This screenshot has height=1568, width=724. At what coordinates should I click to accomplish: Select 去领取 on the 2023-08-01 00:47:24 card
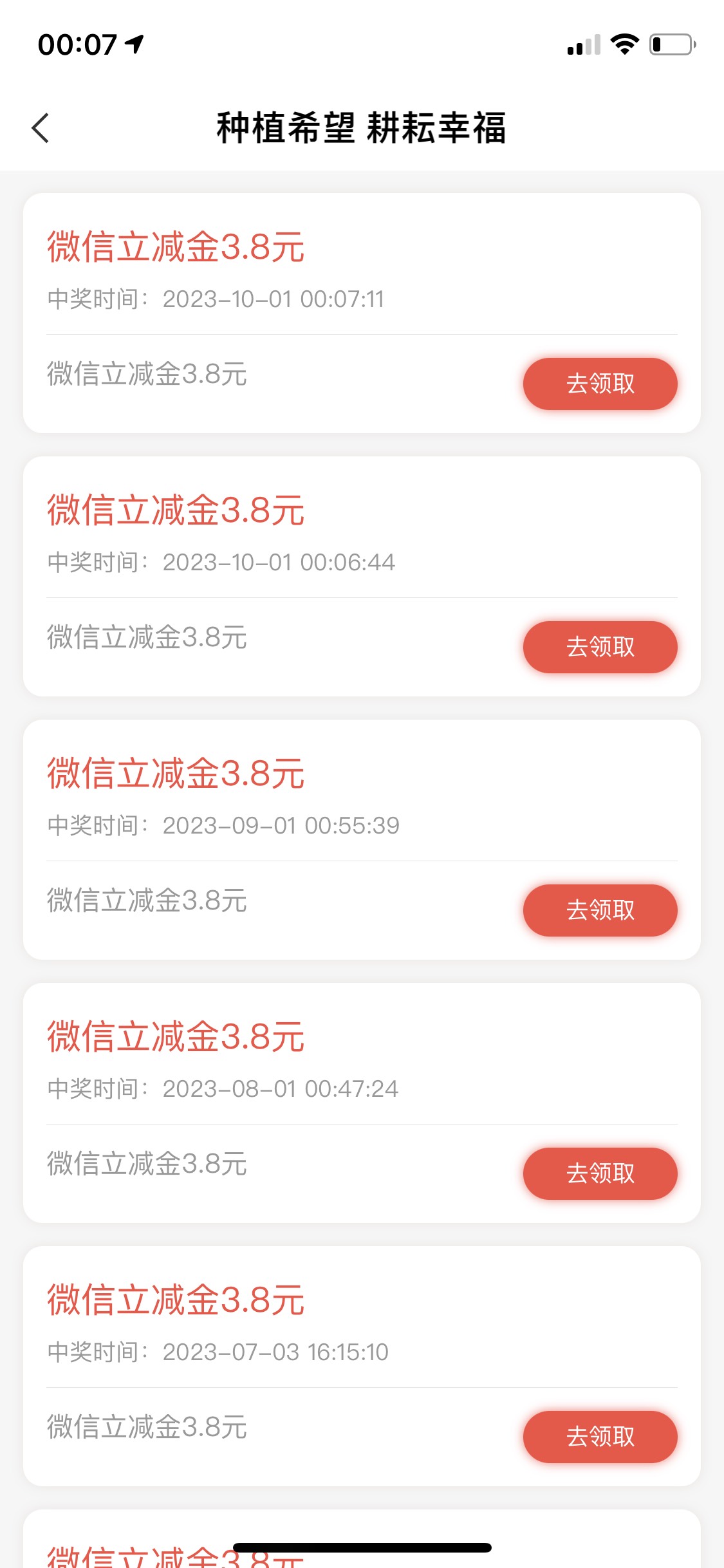click(x=600, y=1173)
